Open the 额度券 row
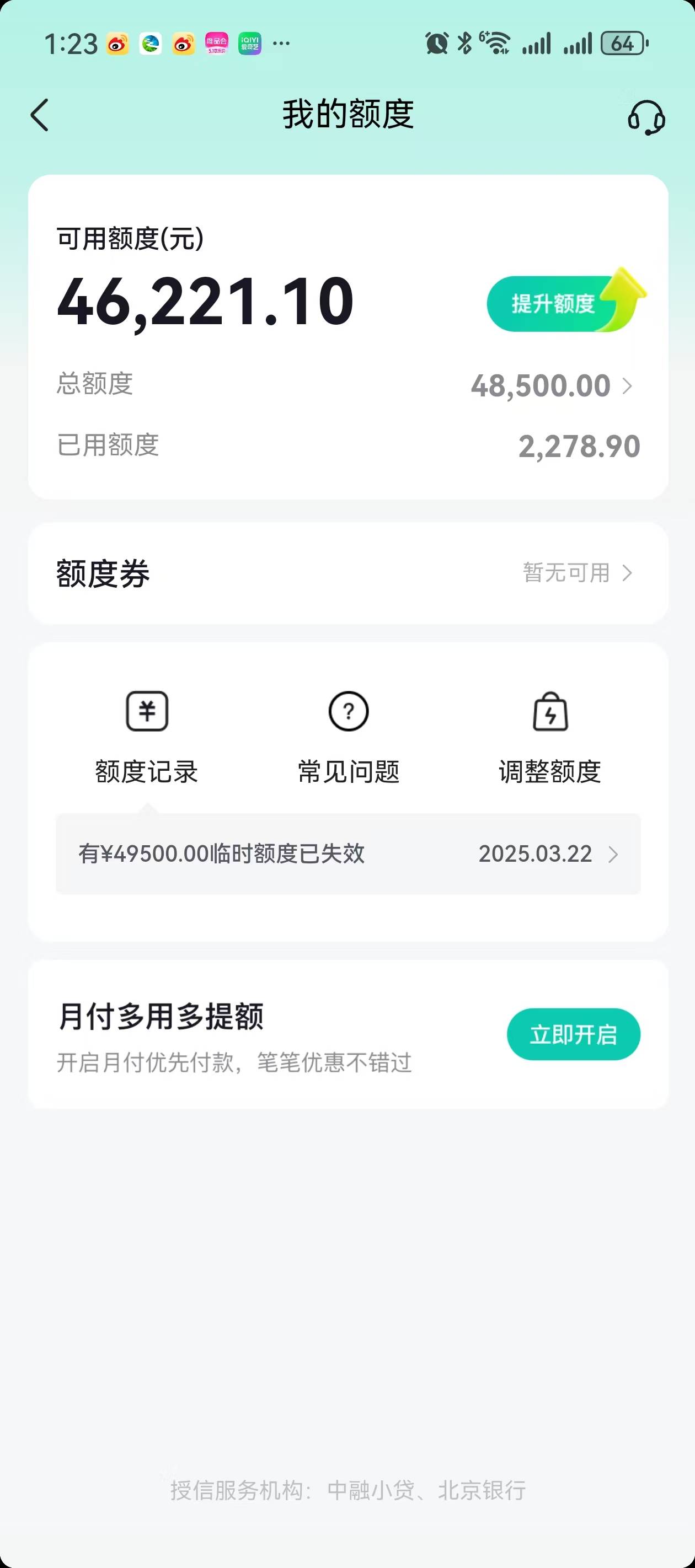This screenshot has height=1568, width=695. 348,573
